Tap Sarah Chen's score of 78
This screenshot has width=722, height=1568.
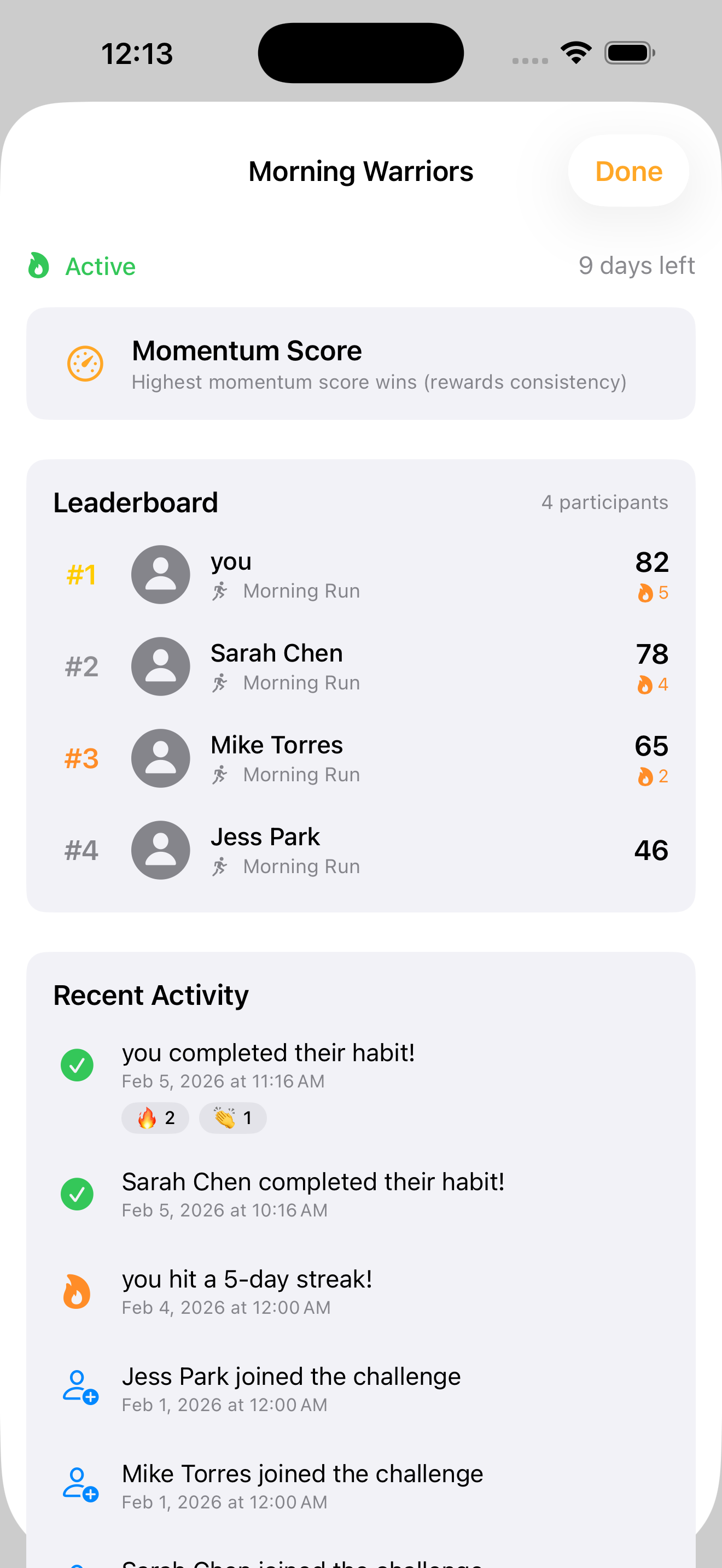(x=651, y=653)
